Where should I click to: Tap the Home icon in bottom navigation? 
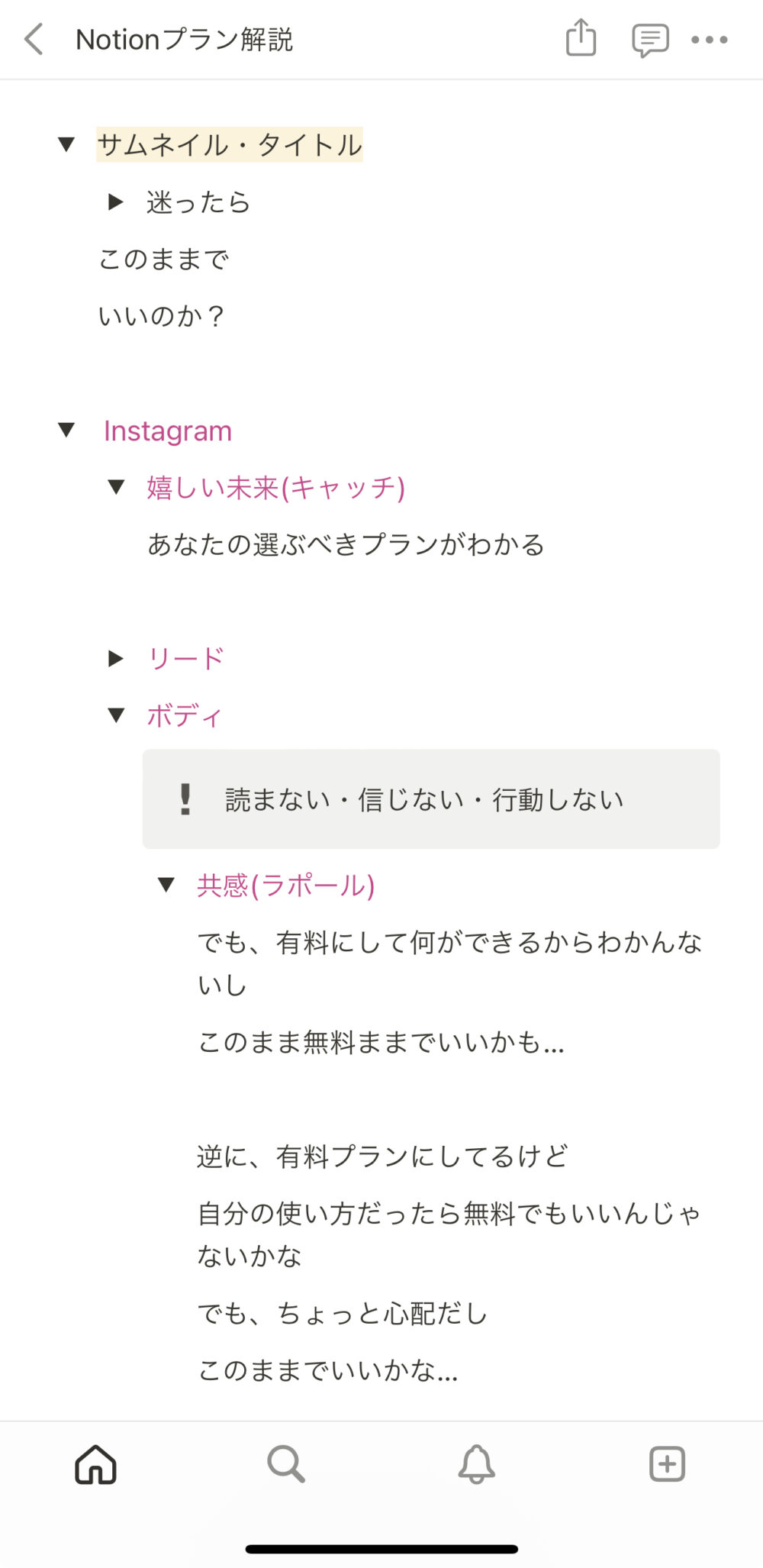coord(95,1463)
